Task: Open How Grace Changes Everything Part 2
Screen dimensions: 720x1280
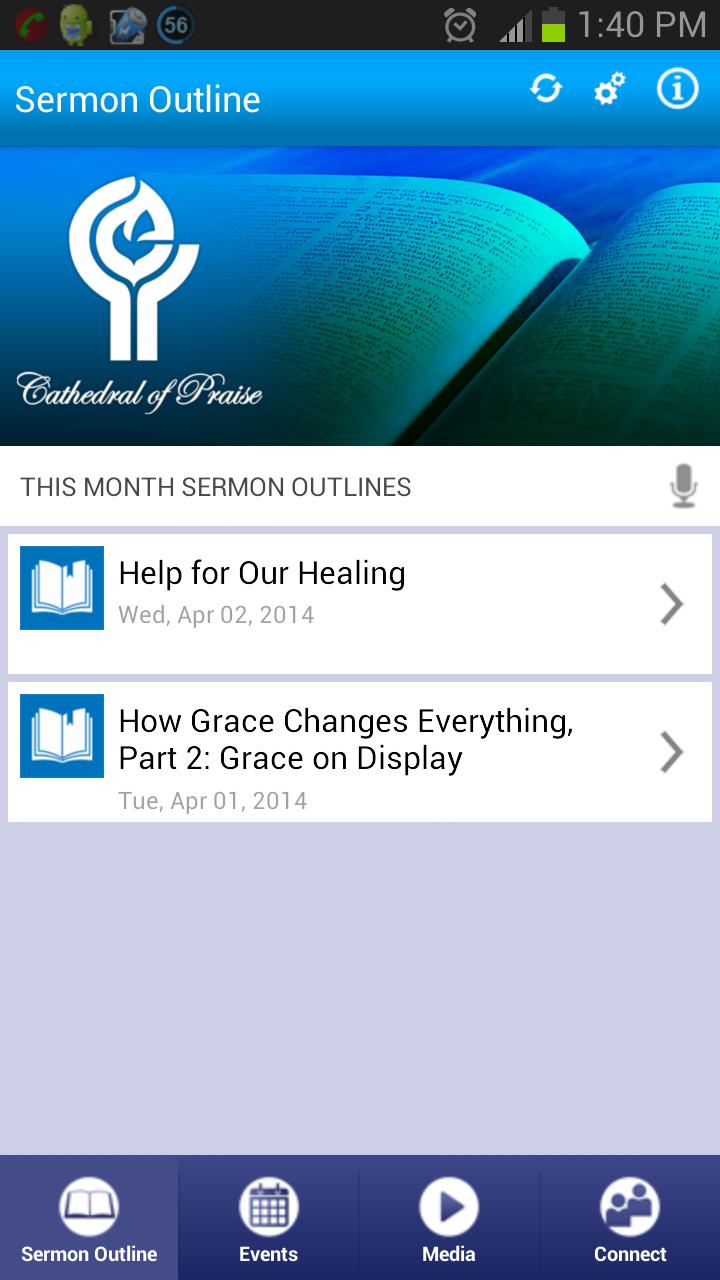Action: 360,752
